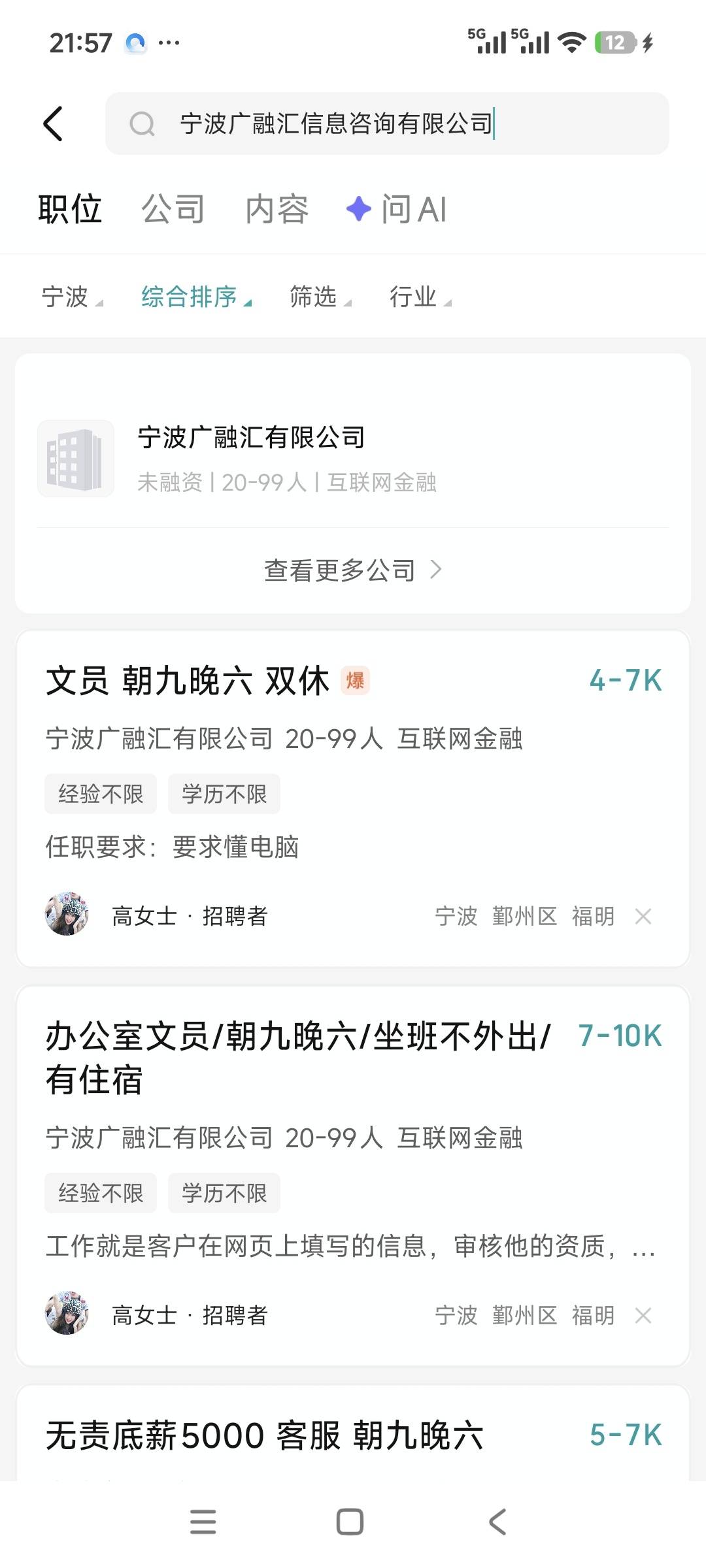Open the 宁波 city dropdown
706x1568 pixels.
coord(71,297)
